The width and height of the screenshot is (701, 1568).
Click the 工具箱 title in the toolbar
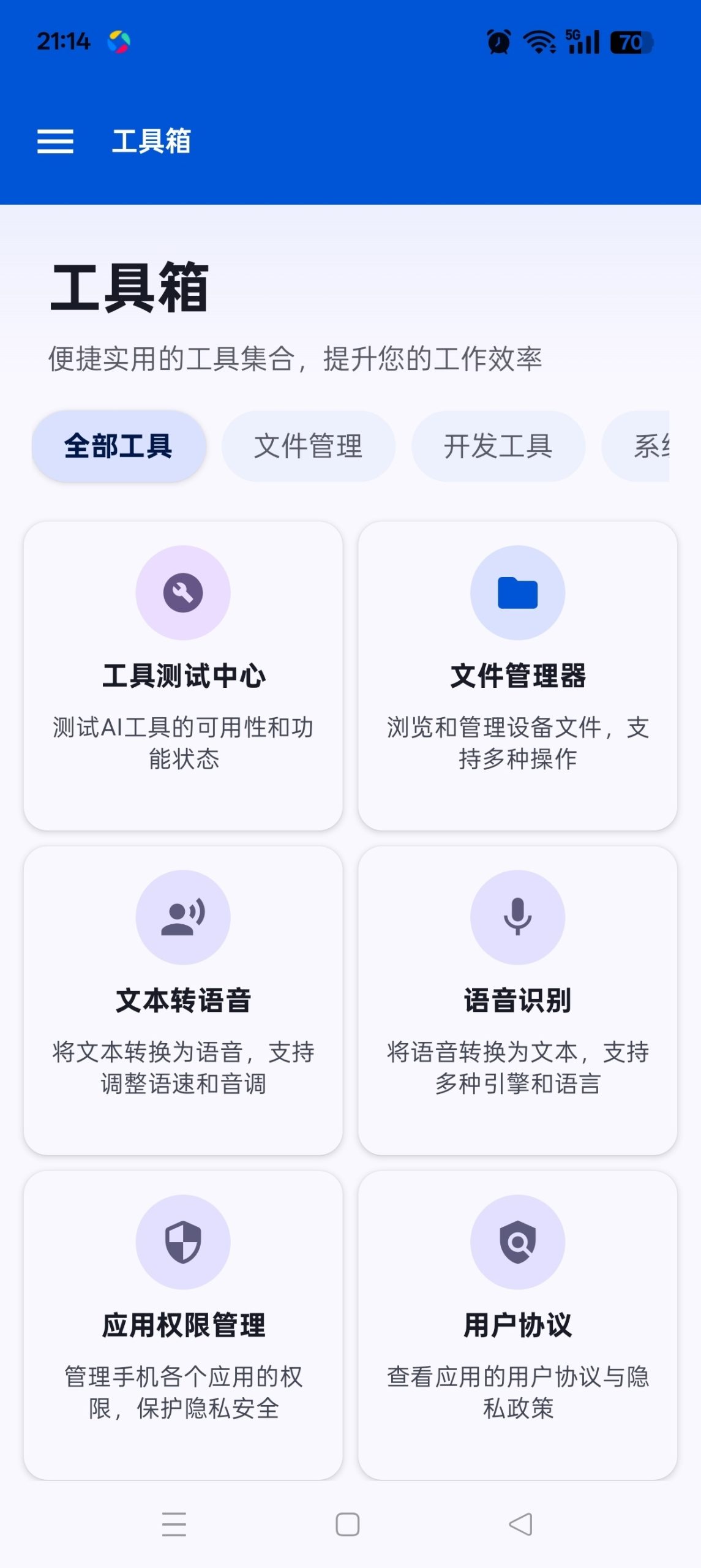[154, 142]
